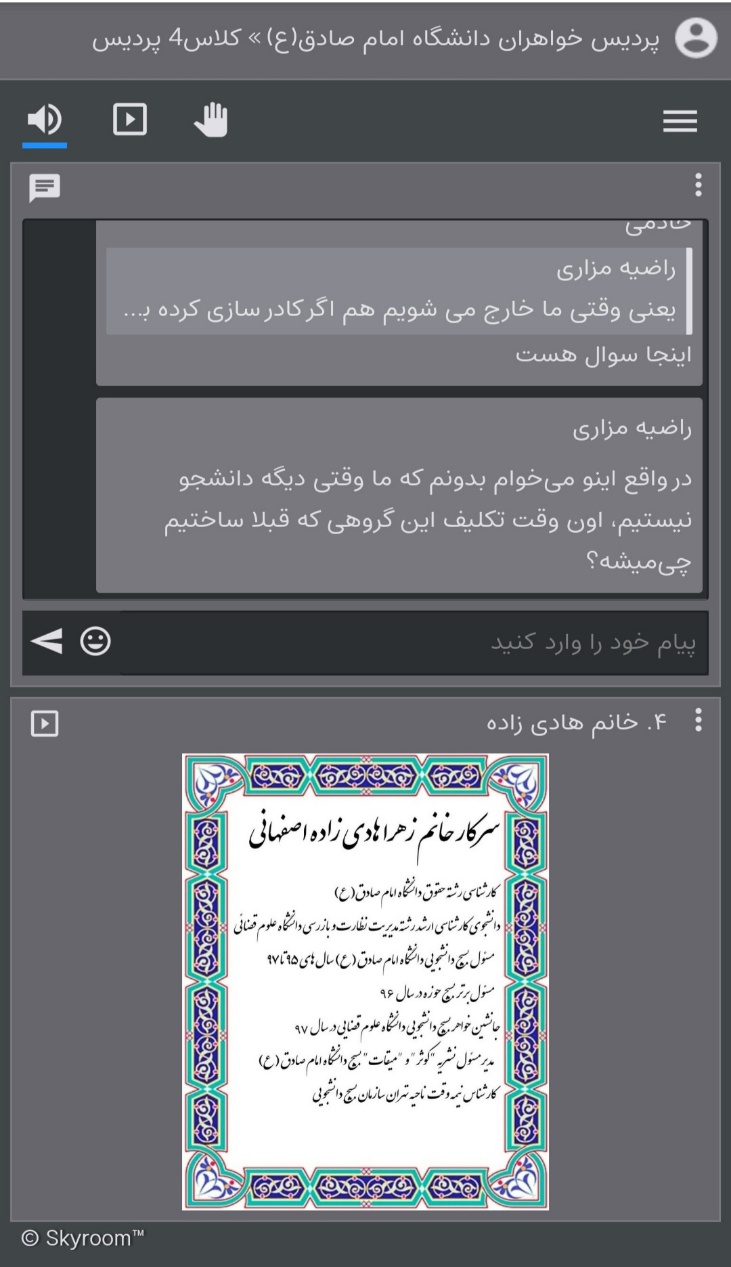Raise your hand in class
This screenshot has height=1267, width=731.
[x=210, y=121]
